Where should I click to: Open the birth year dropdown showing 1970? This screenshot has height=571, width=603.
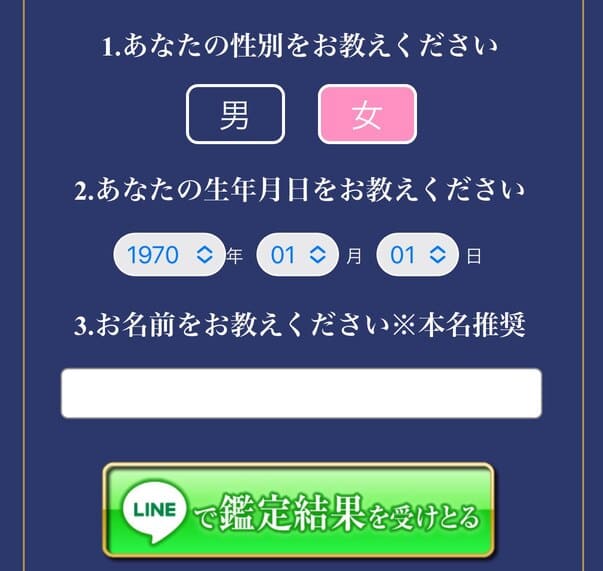pos(169,255)
